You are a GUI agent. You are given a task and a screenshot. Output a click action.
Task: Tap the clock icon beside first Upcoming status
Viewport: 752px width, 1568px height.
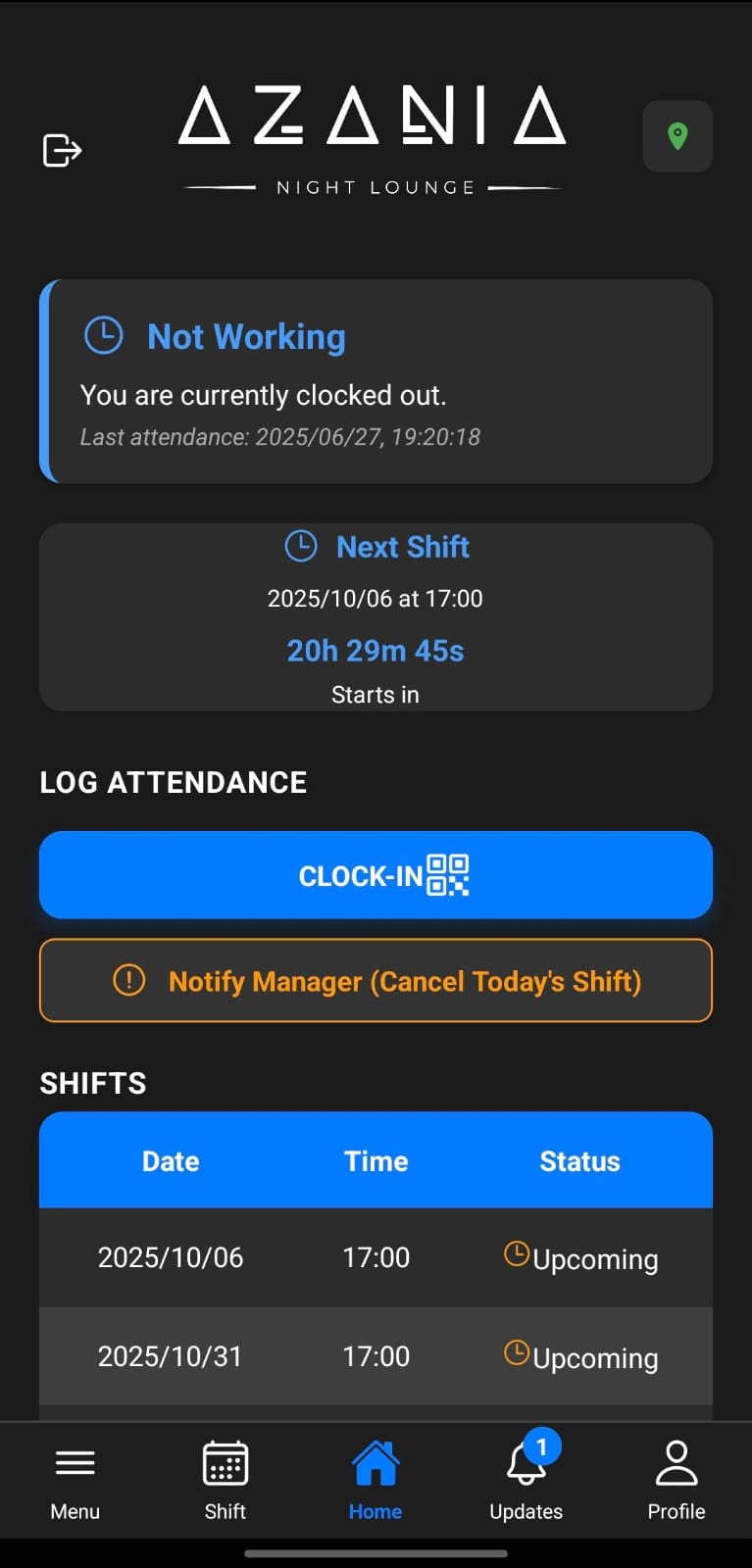click(x=518, y=1251)
